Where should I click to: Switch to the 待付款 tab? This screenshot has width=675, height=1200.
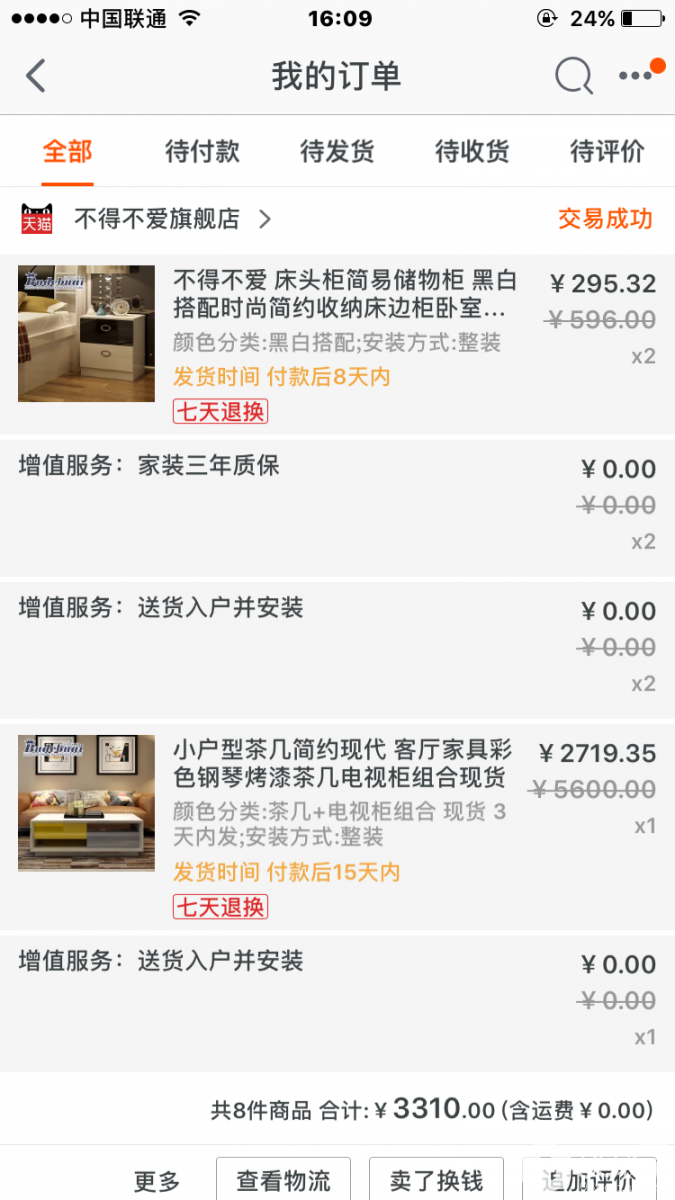tap(202, 152)
